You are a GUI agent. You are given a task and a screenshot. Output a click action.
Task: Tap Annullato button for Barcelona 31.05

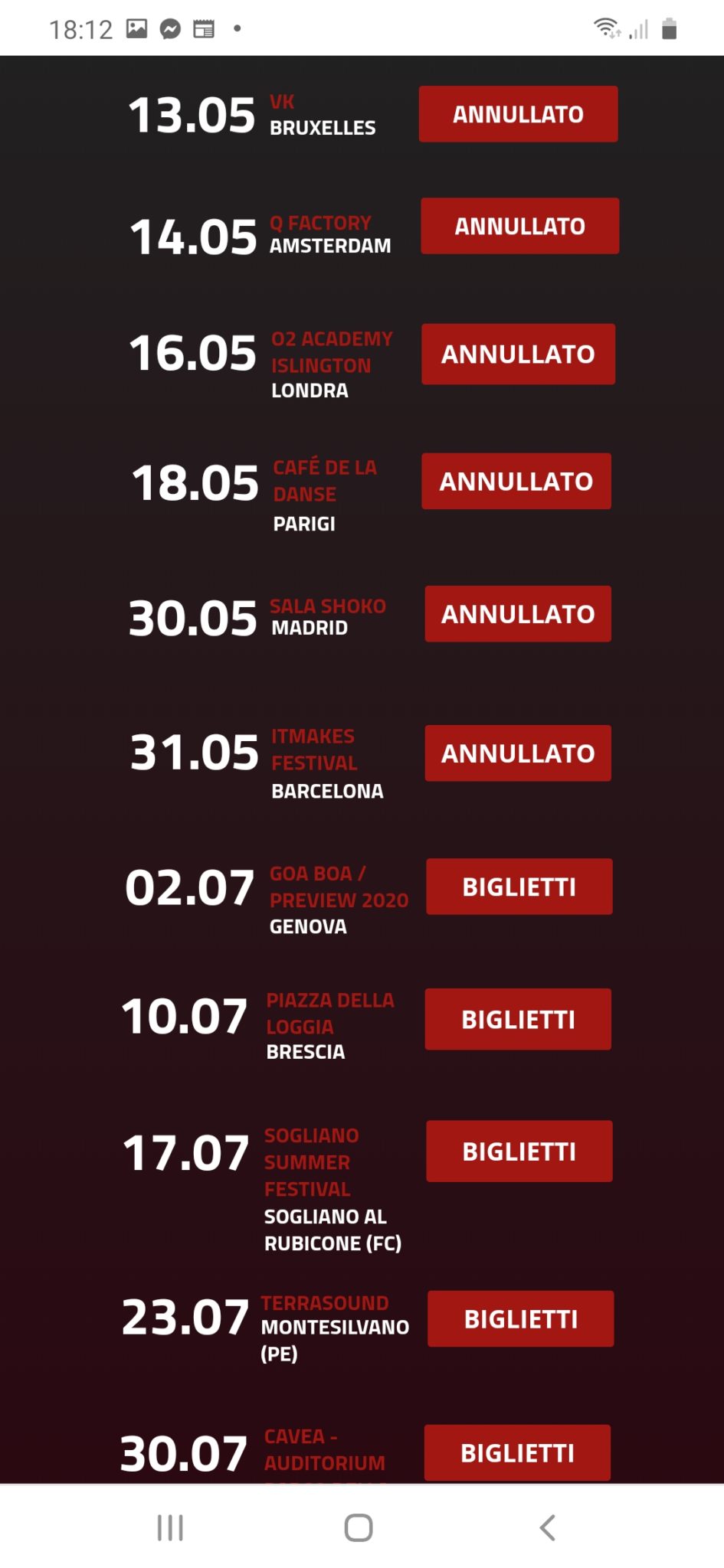[x=518, y=753]
